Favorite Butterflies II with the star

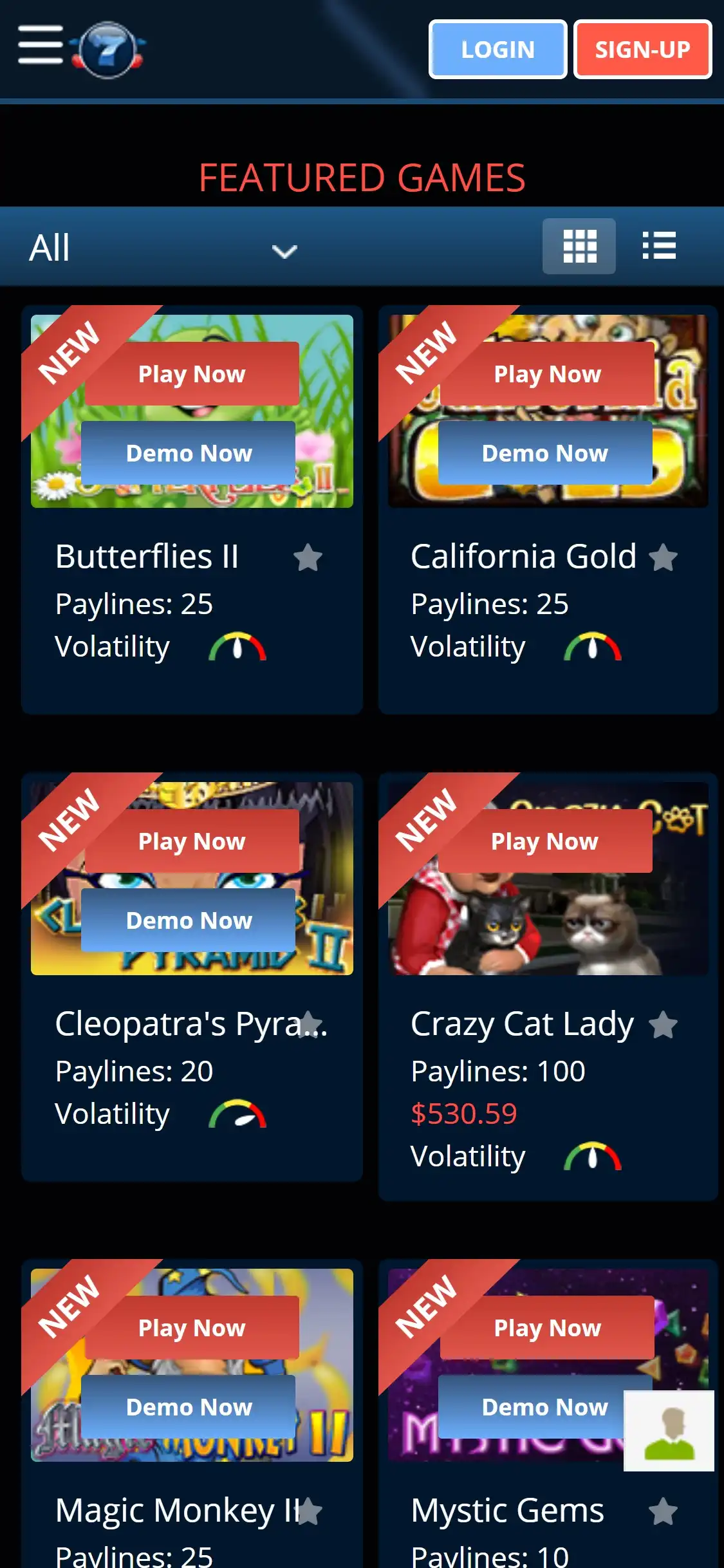pos(308,557)
